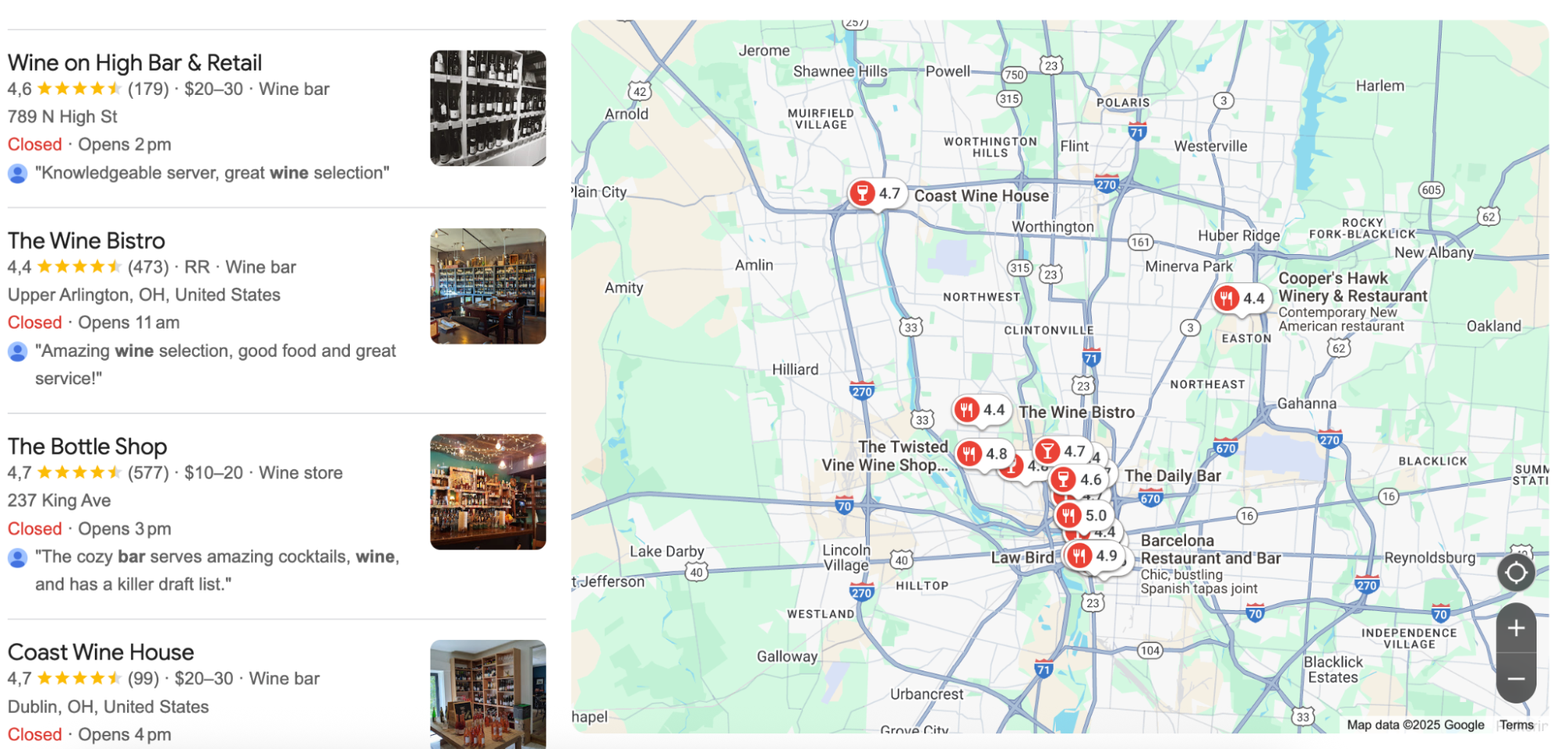The height and width of the screenshot is (749, 1568).
Task: View Wine on High bottle shelf photo
Action: (x=487, y=108)
